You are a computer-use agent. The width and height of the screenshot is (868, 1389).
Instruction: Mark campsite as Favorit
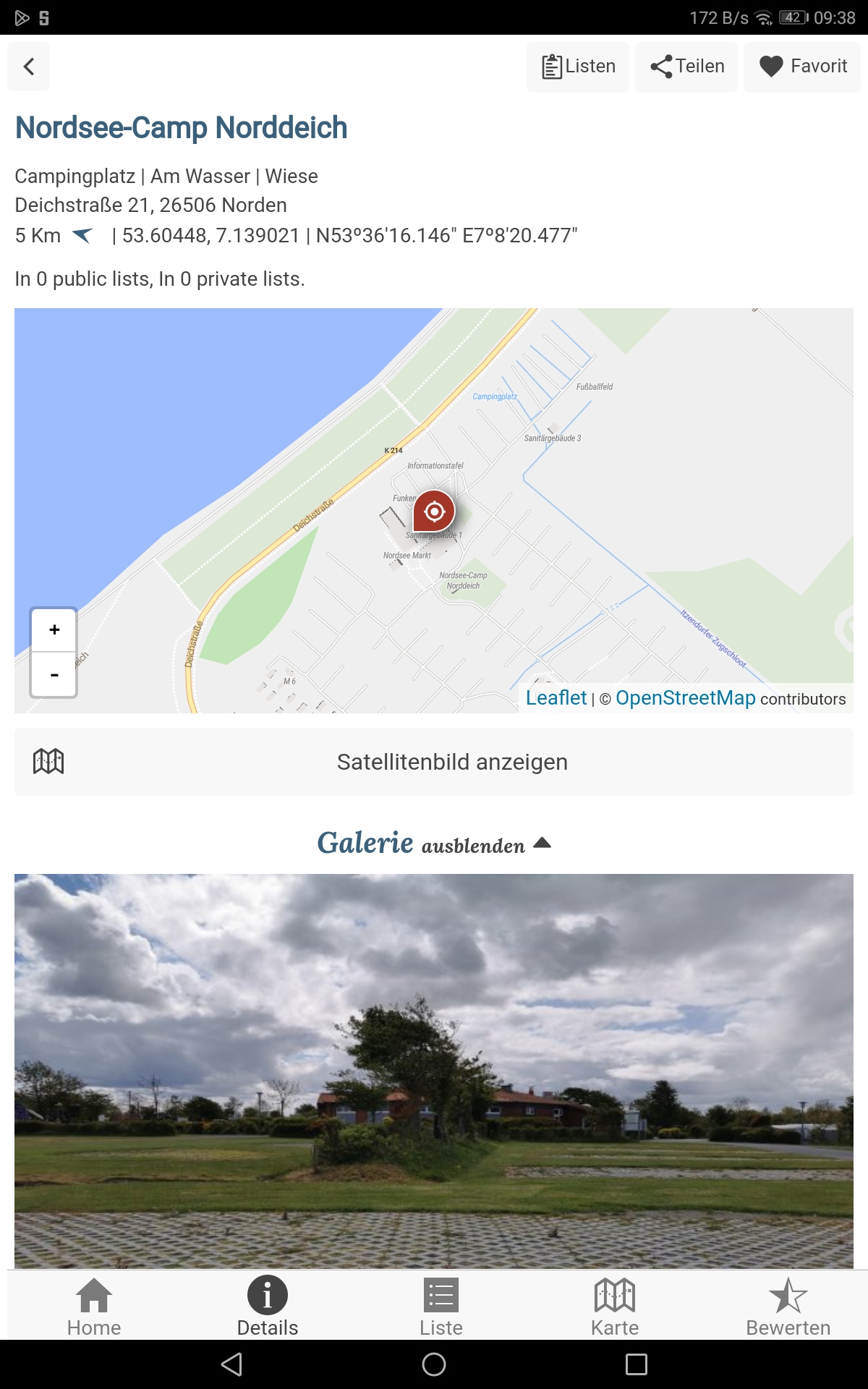(x=802, y=67)
